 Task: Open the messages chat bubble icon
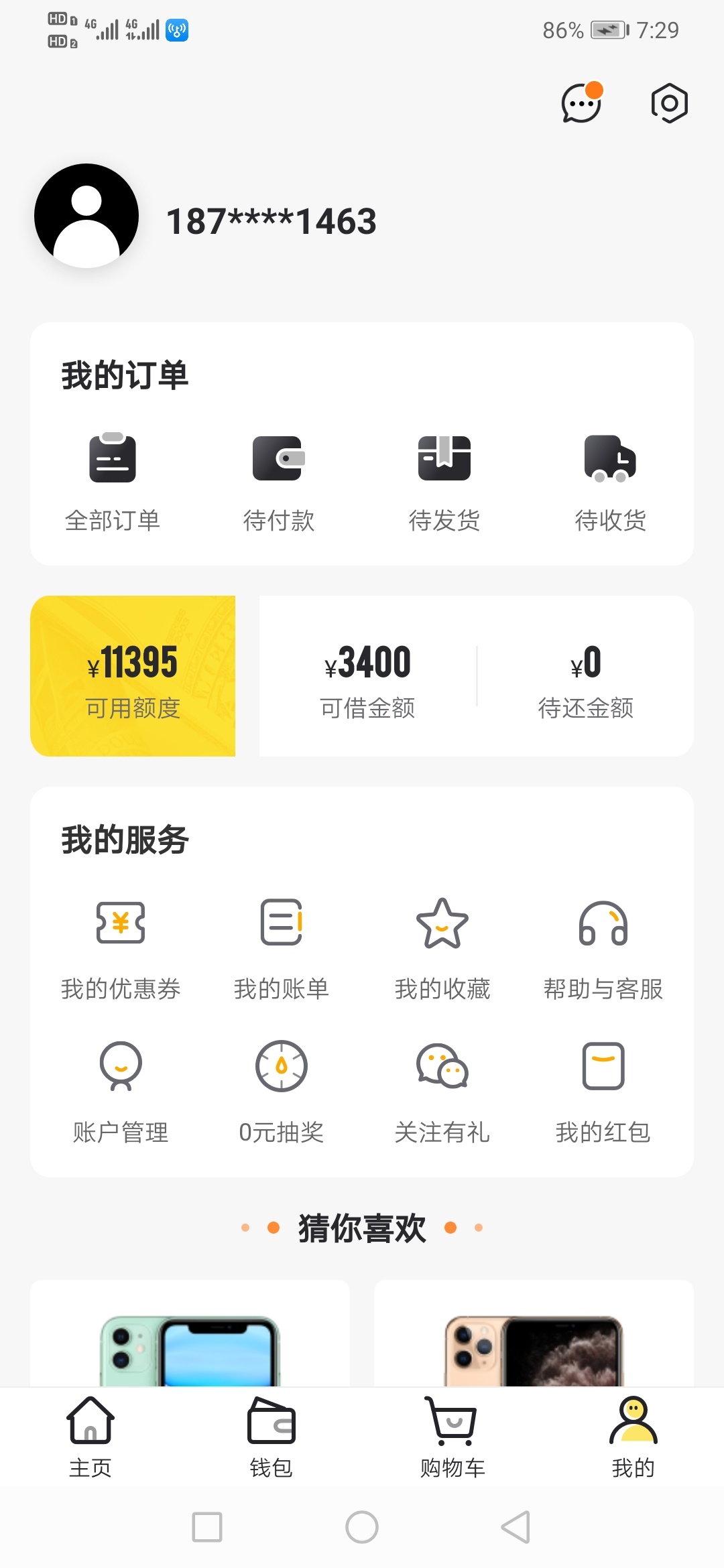coord(581,103)
